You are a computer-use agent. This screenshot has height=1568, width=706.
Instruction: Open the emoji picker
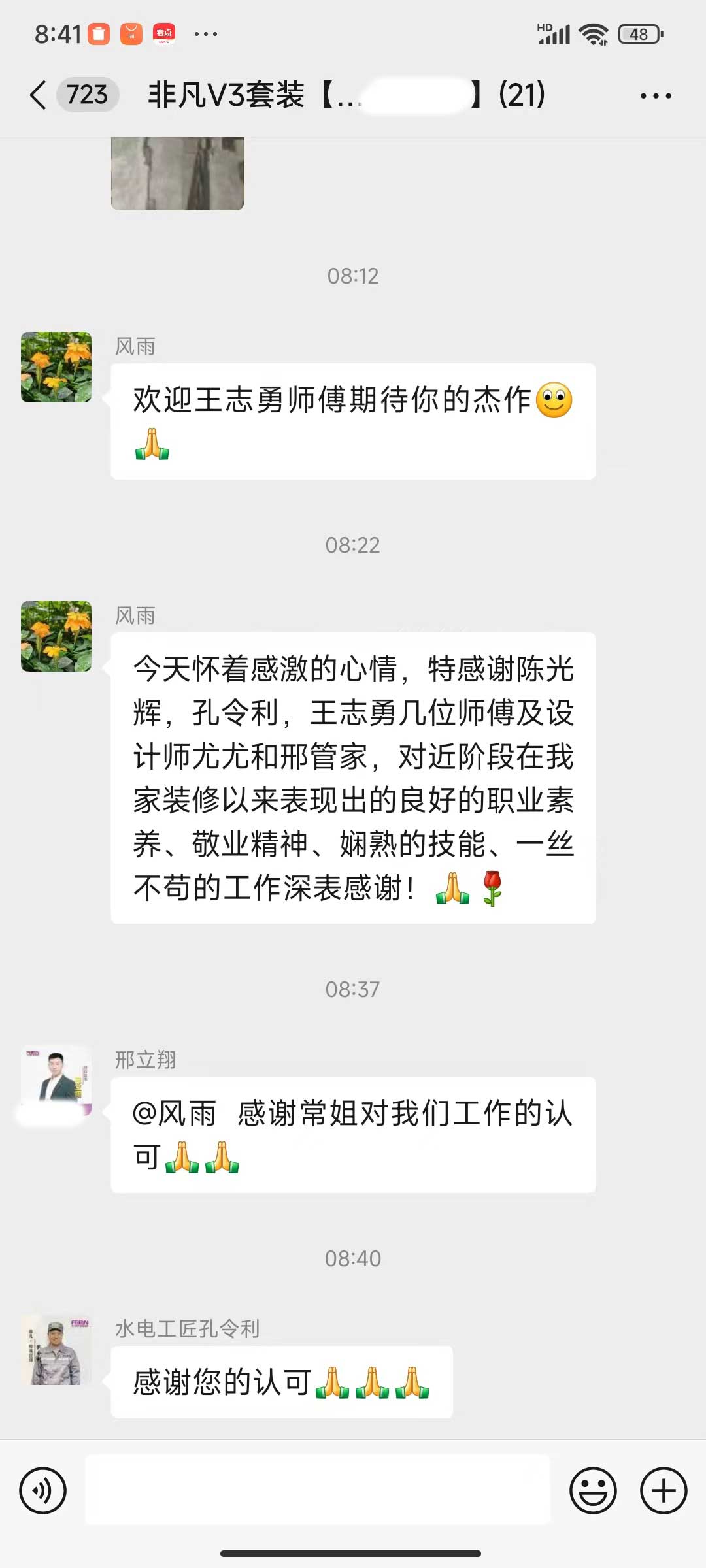593,1491
